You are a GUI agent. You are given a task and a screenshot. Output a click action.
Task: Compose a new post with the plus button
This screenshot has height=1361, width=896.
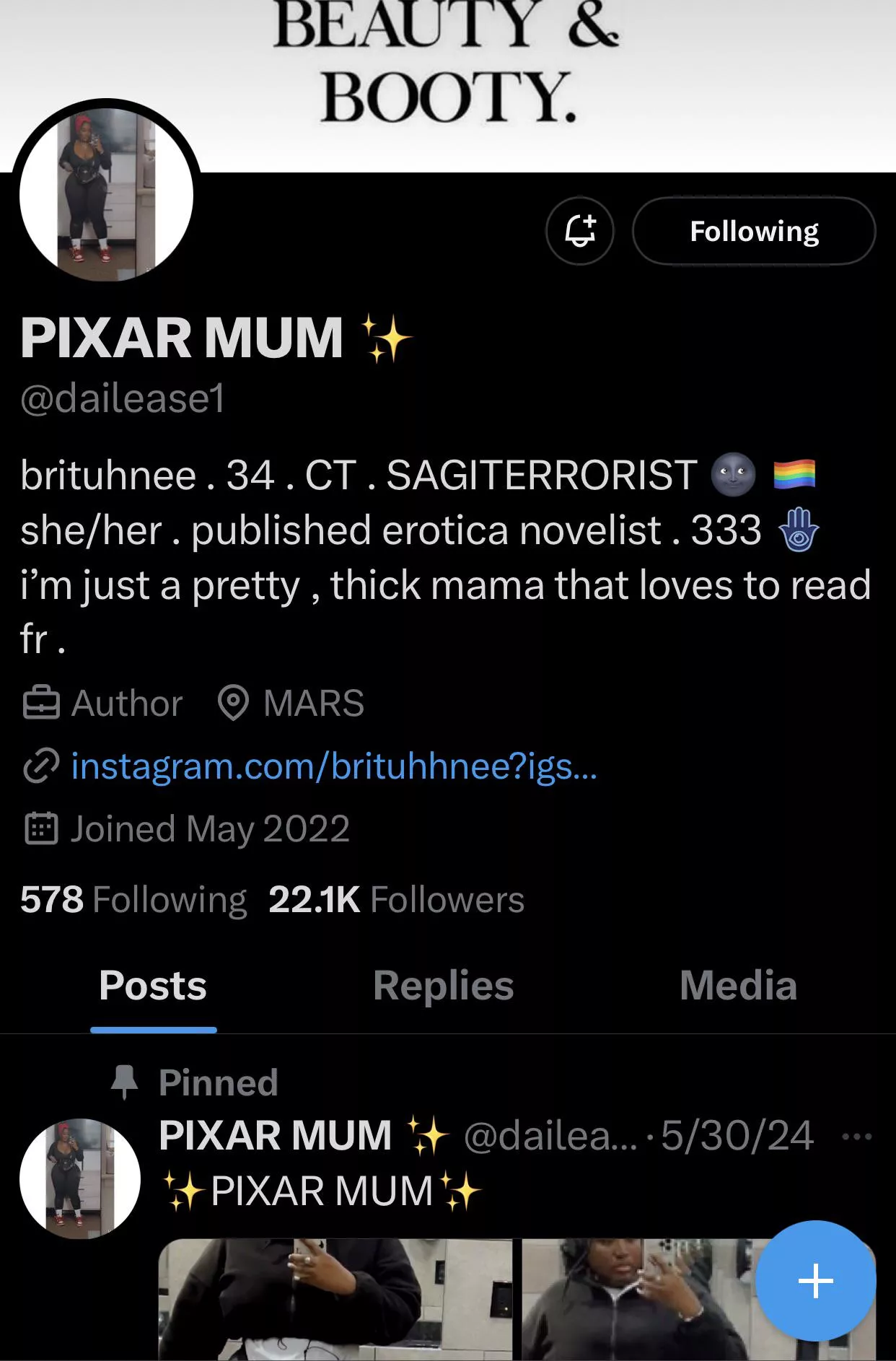coord(815,1281)
